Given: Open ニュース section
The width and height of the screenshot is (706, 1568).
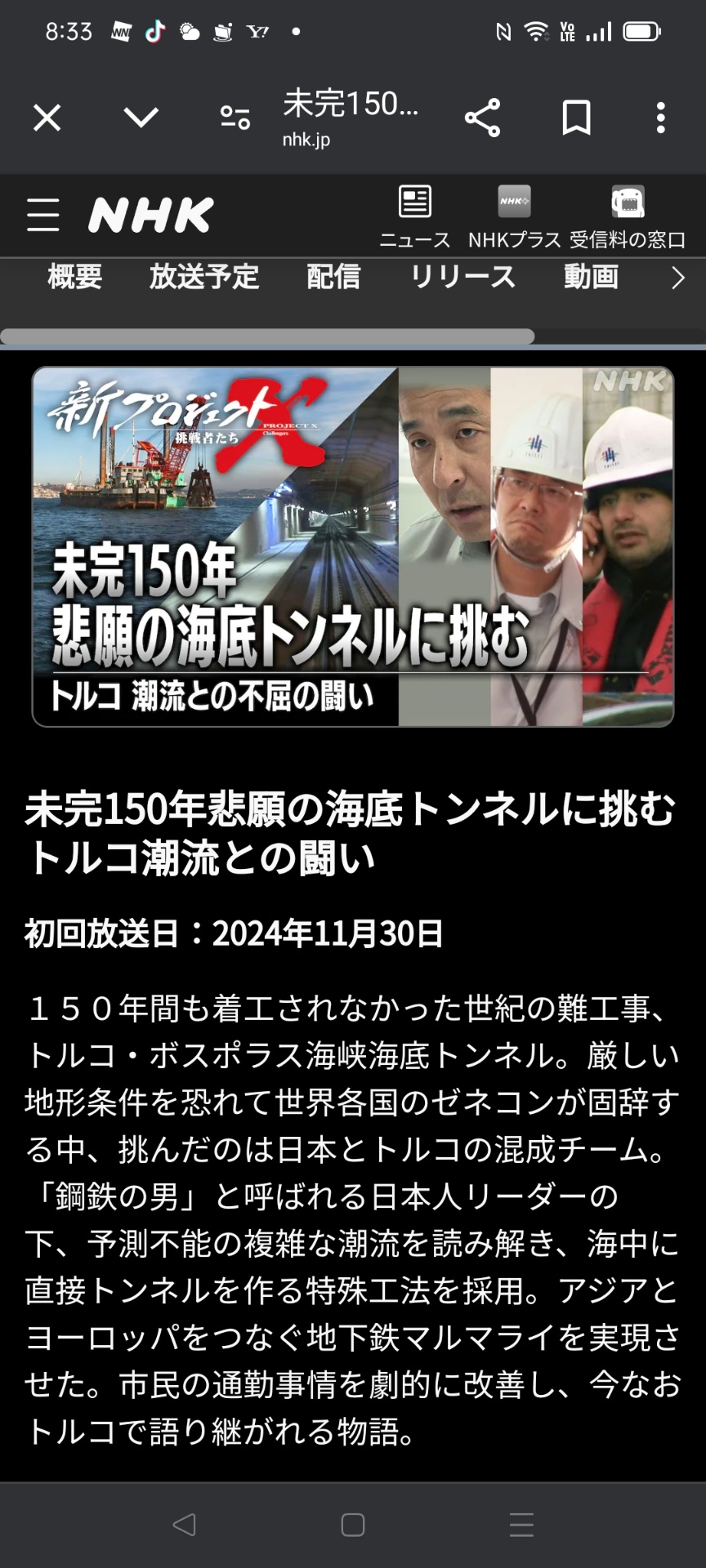Looking at the screenshot, I should (x=415, y=216).
